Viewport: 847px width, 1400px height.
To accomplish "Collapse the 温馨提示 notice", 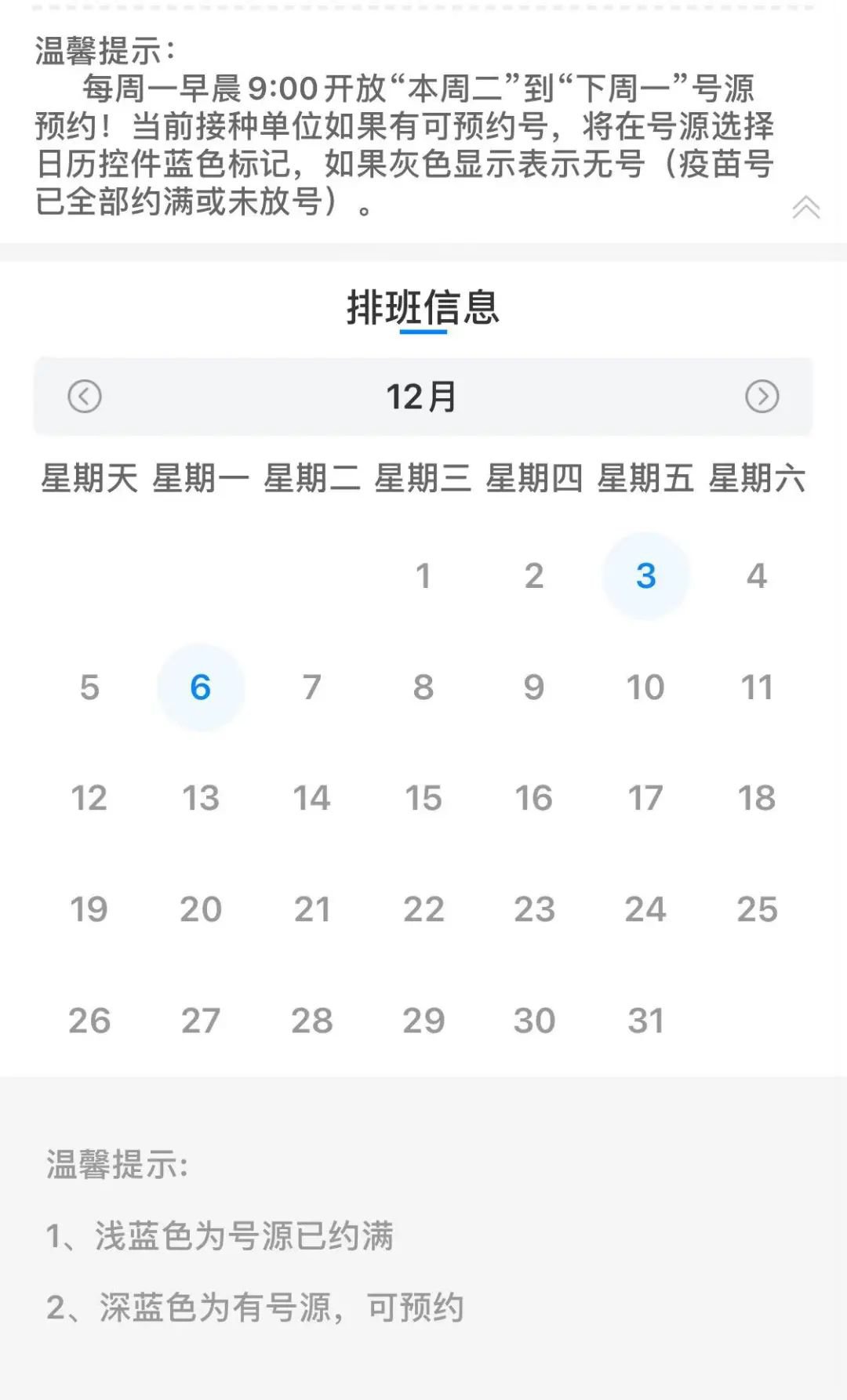I will (805, 208).
